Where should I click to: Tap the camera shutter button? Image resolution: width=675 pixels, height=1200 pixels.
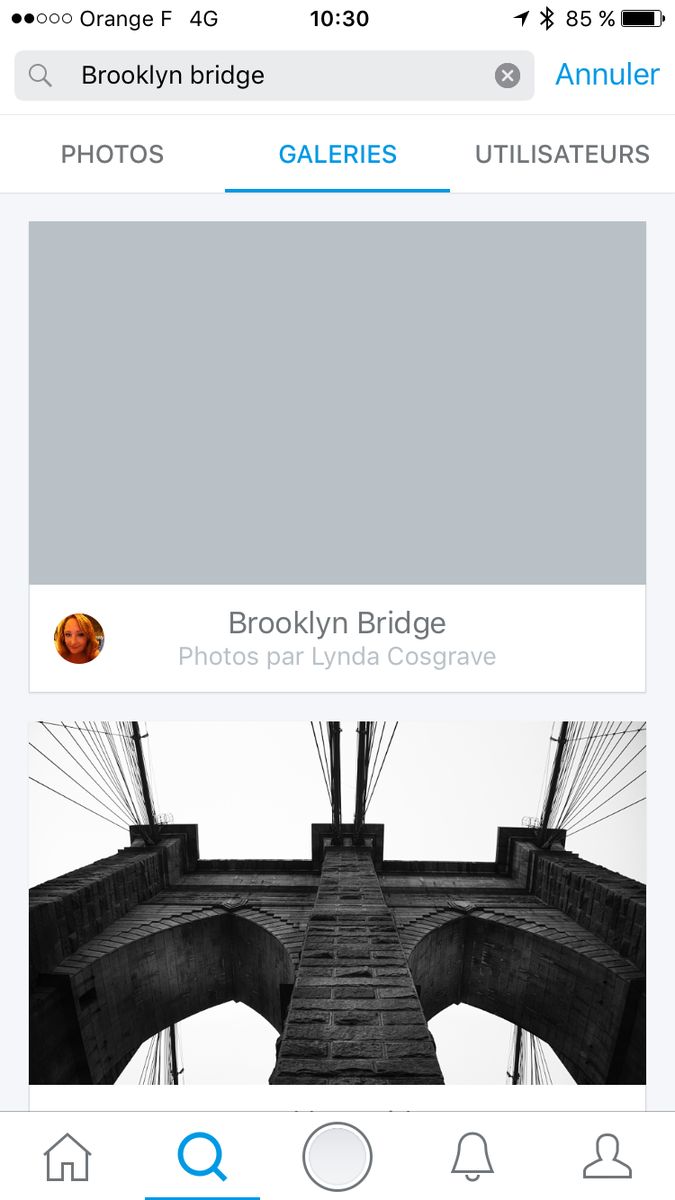[337, 1157]
